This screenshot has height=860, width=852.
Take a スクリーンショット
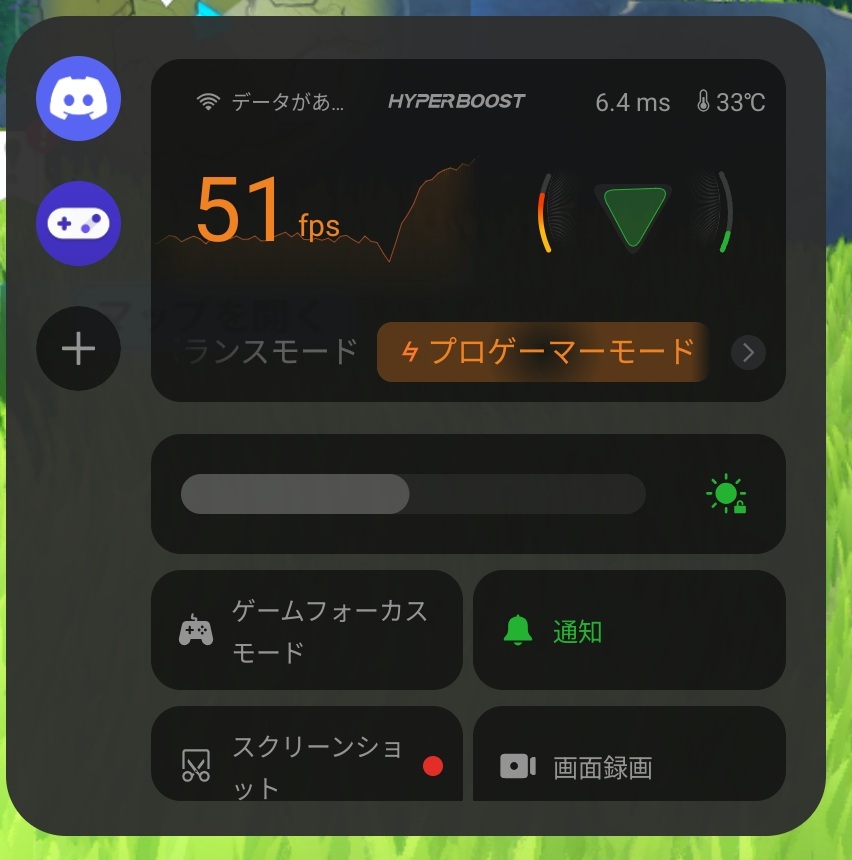coord(306,766)
